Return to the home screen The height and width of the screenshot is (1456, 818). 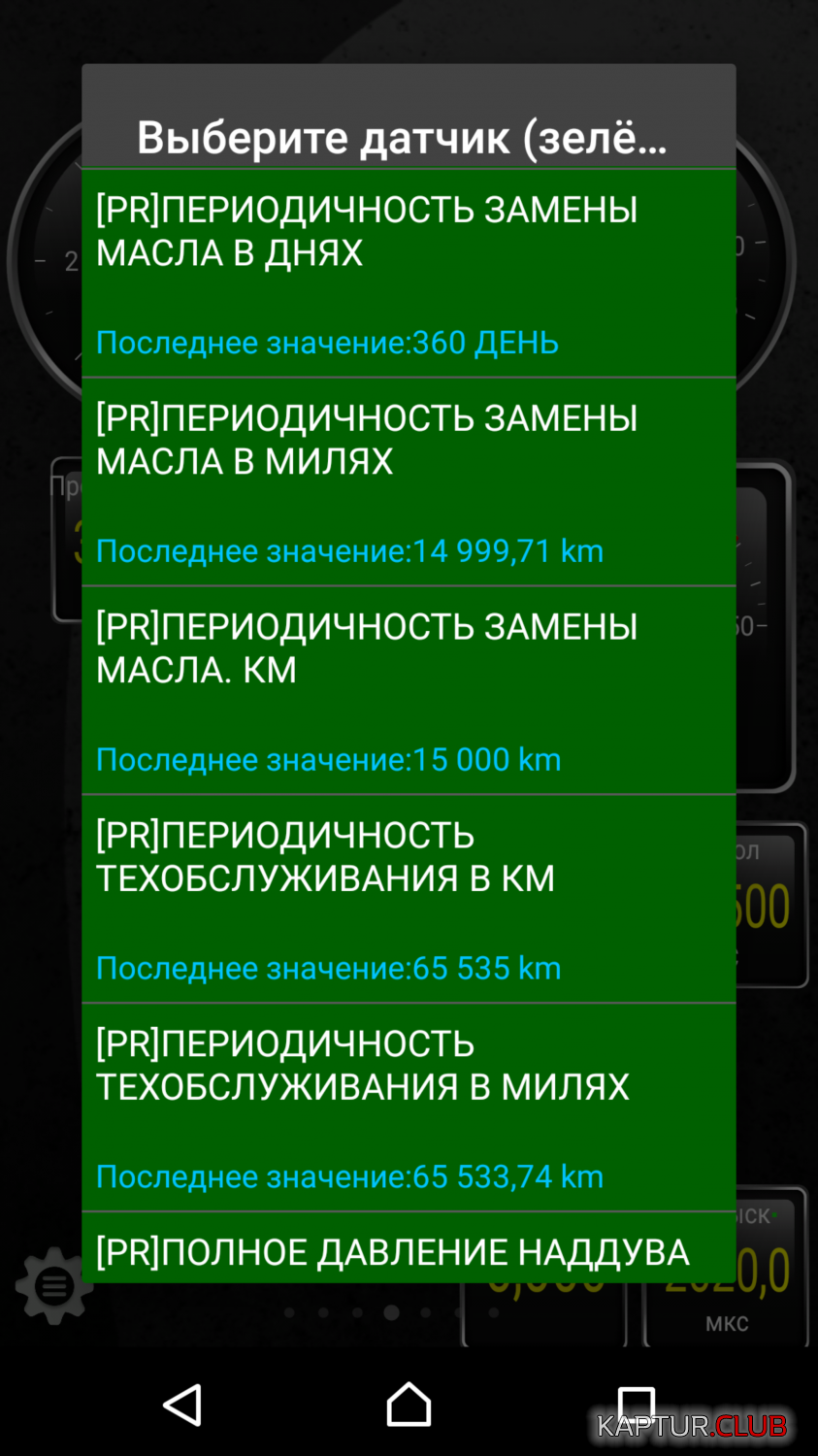point(409,1405)
